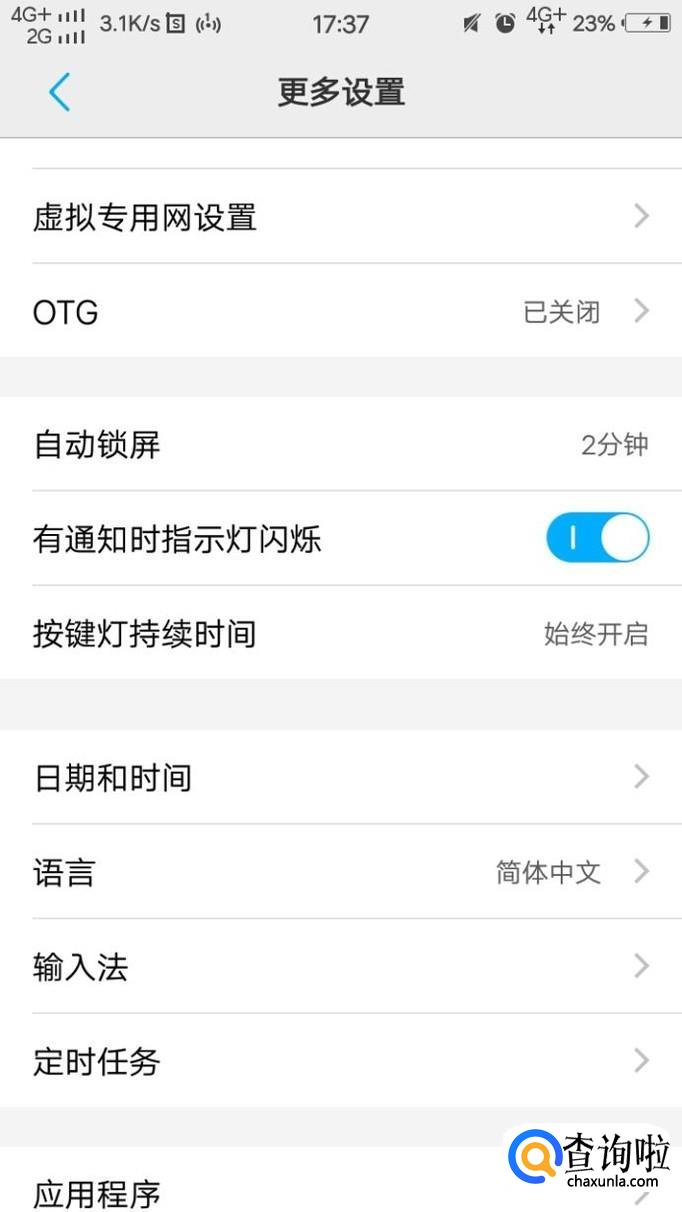Open 自动锁屏 time setting
The image size is (682, 1212).
coord(340,444)
